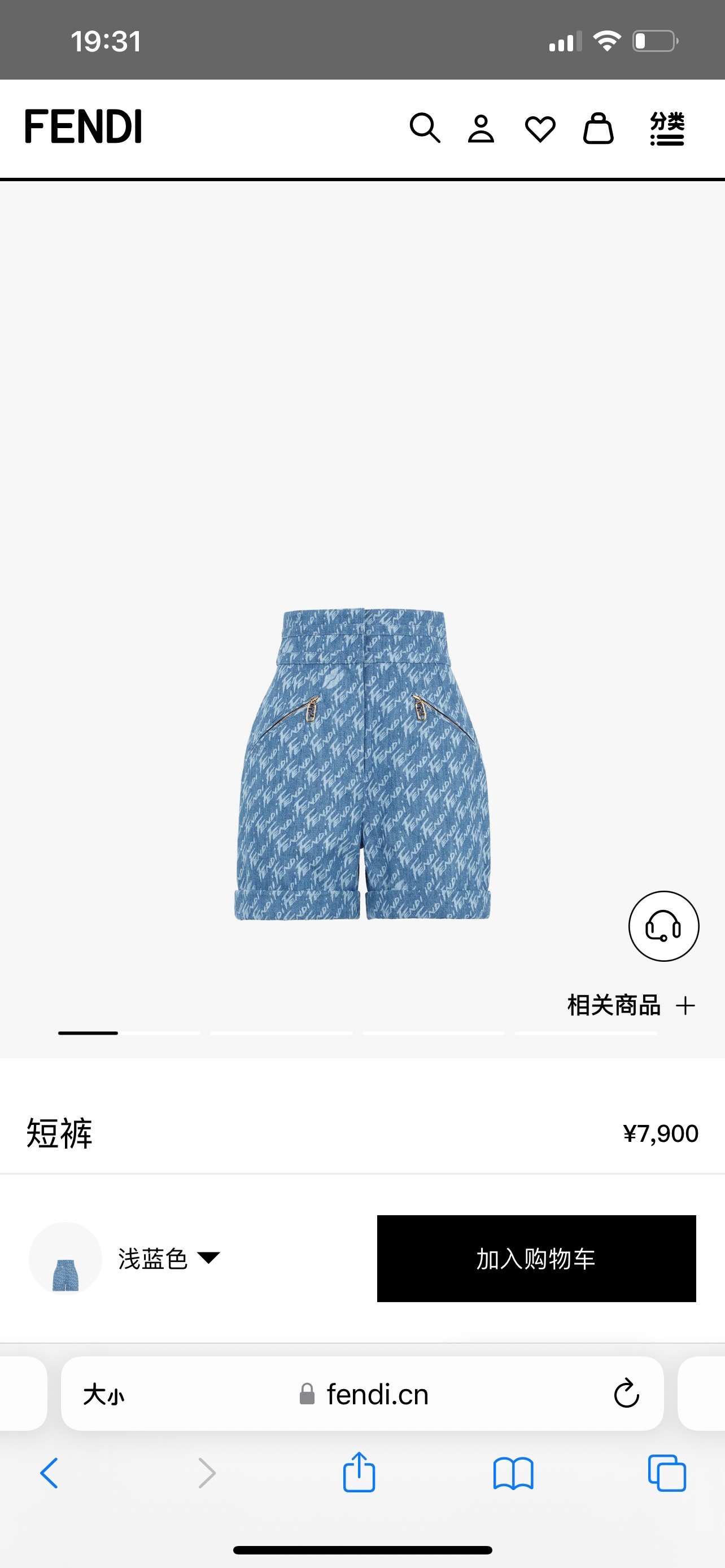This screenshot has width=725, height=1568.
Task: Expand 相关商品 related products
Action: coord(631,1005)
